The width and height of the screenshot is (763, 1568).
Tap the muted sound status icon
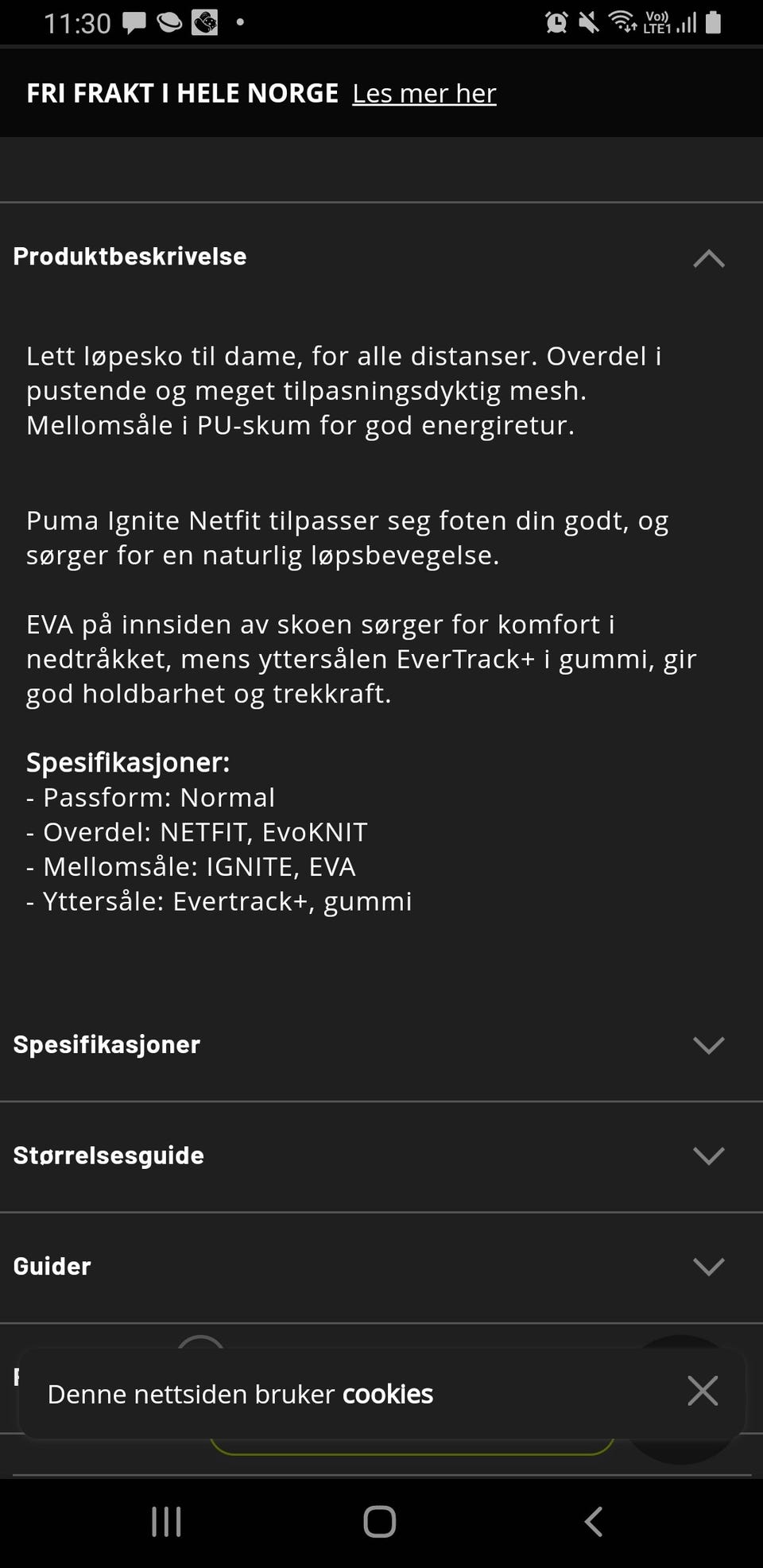tap(588, 21)
